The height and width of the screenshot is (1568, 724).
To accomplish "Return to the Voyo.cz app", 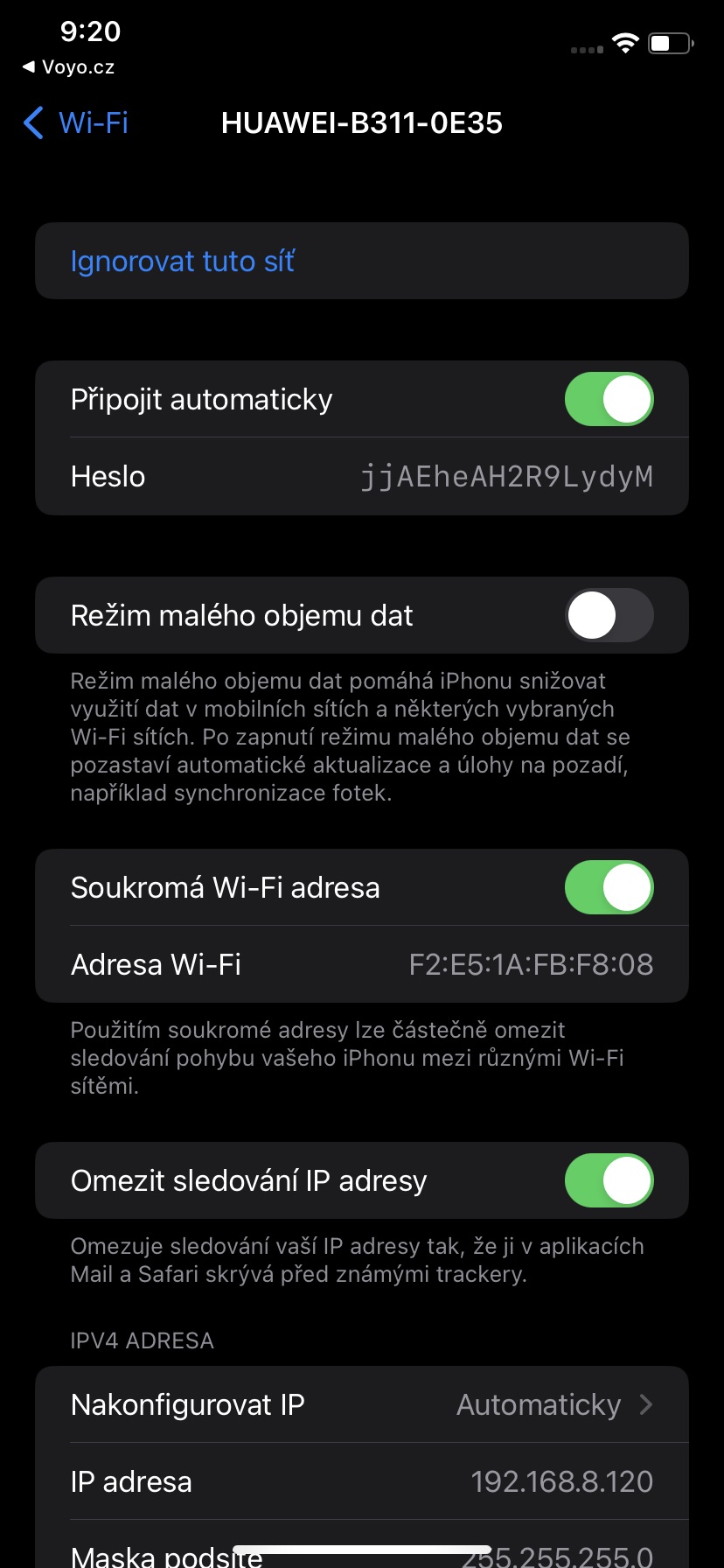I will [68, 67].
